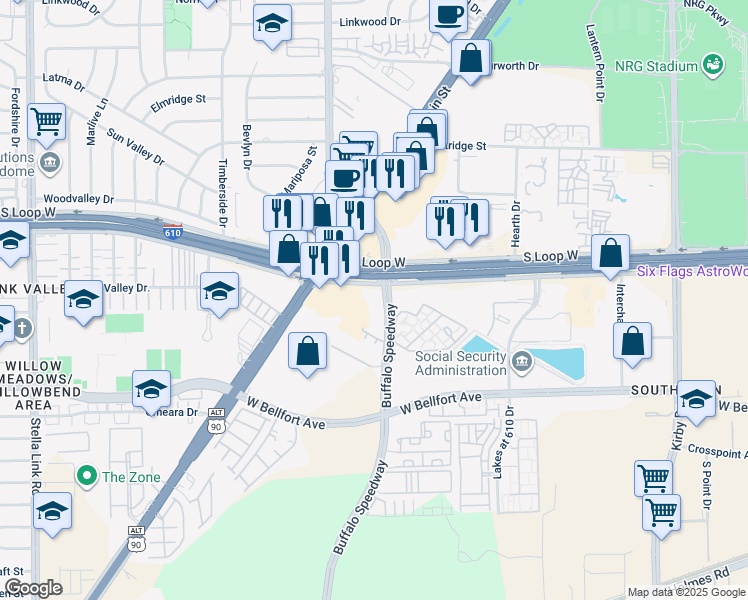The image size is (748, 600).
Task: Select the shopping cart pin beside Fordshire Dr
Action: click(x=46, y=124)
